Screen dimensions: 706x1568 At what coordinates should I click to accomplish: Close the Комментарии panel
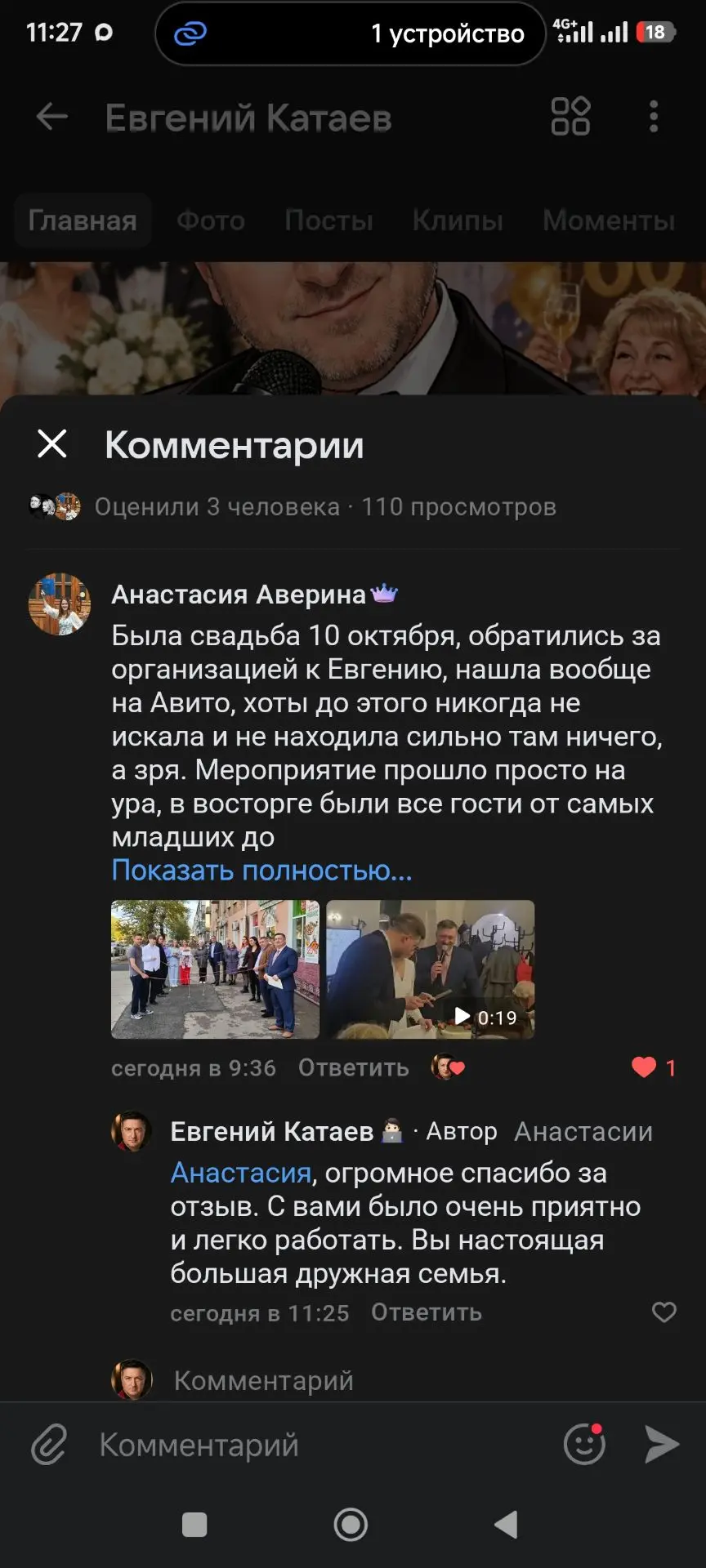[x=52, y=444]
